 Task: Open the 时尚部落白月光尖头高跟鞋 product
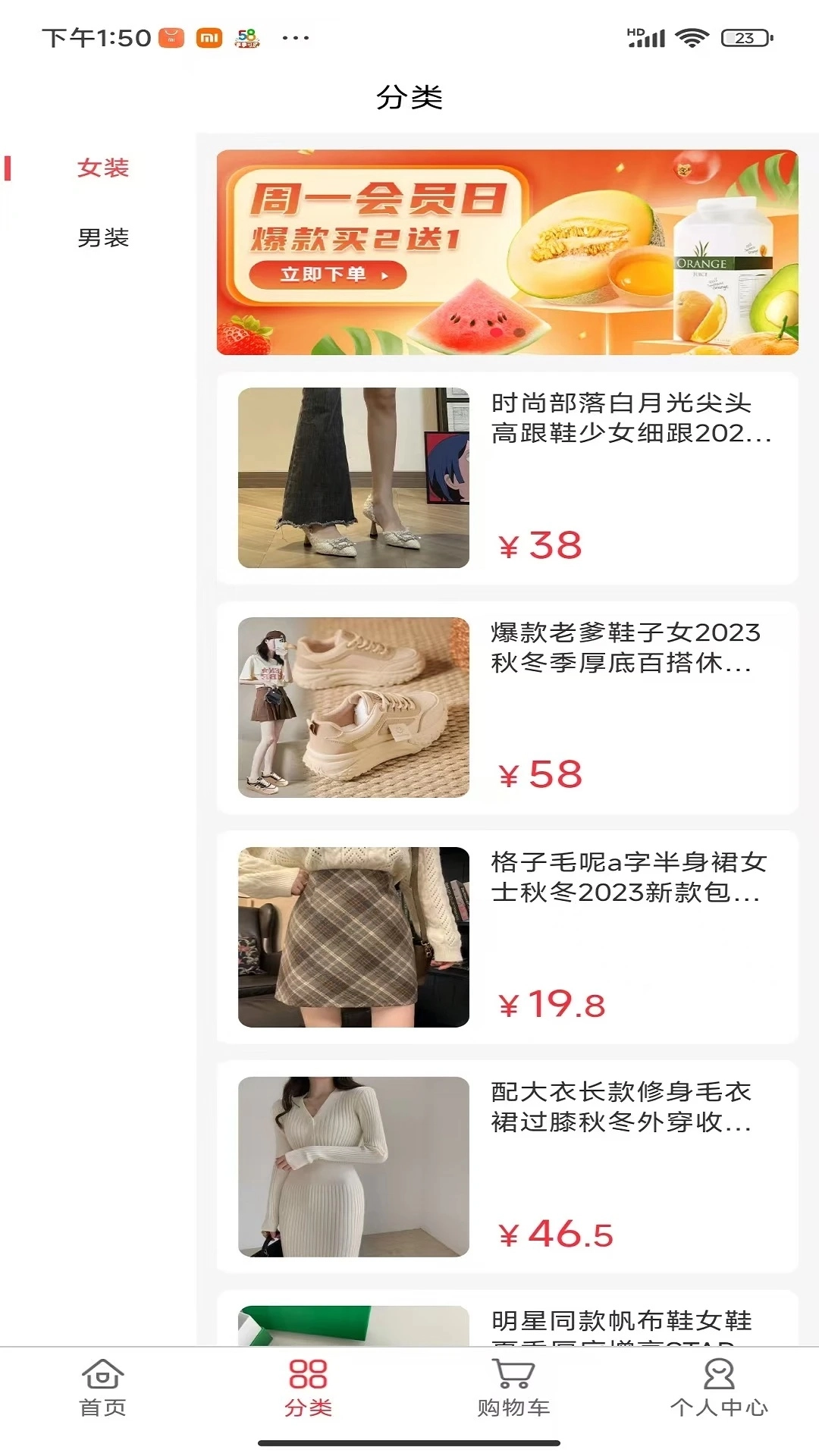tap(507, 478)
